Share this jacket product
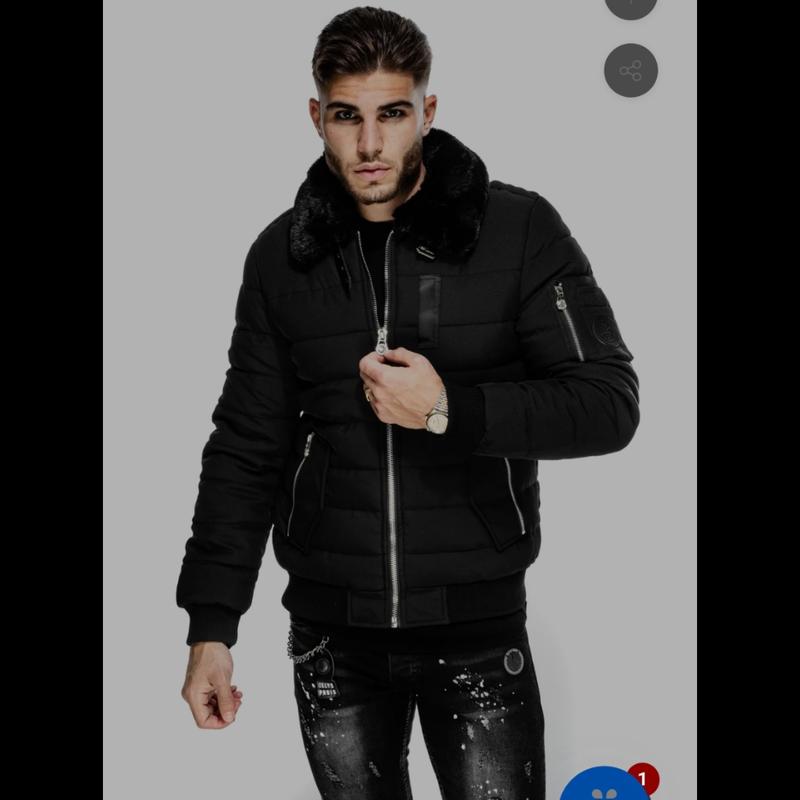This screenshot has height=800, width=800. 630,71
